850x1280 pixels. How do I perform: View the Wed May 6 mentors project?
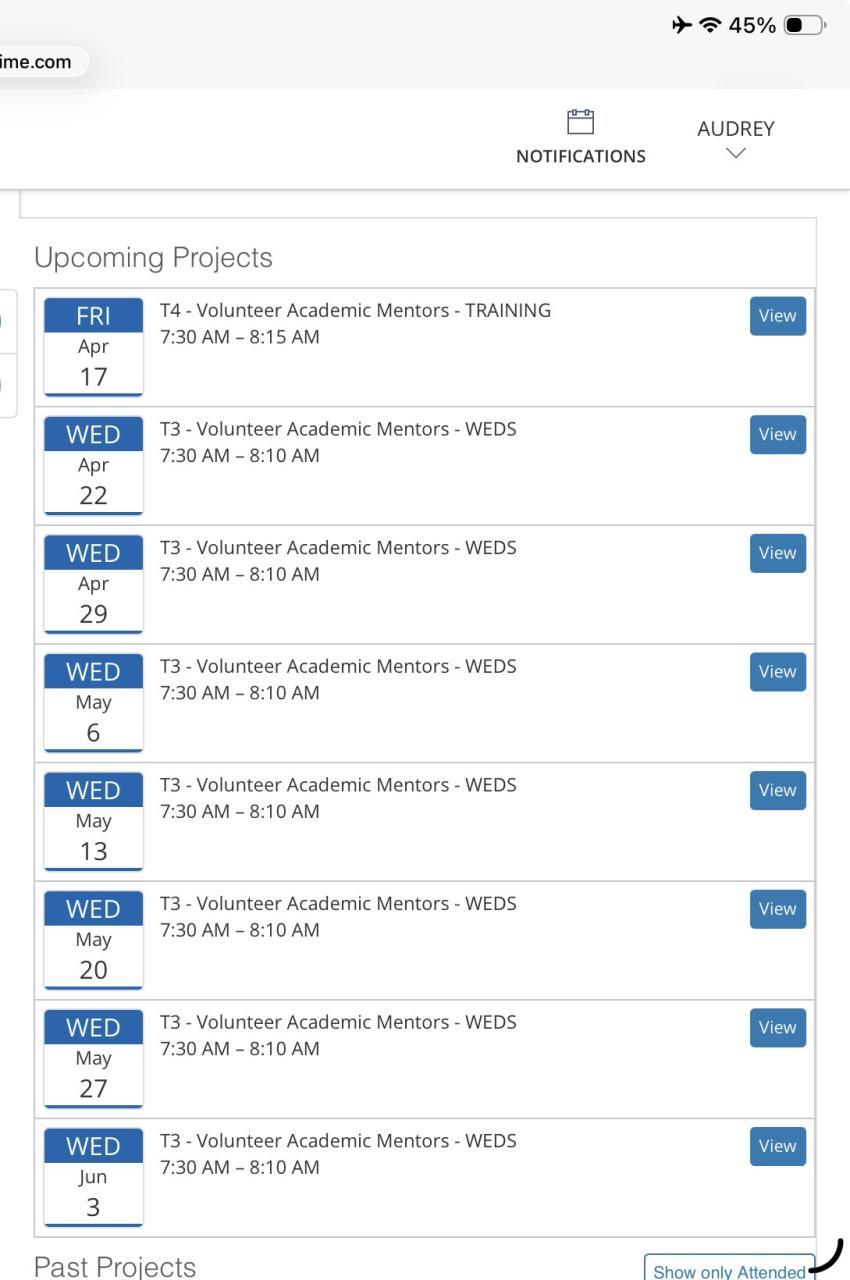(x=778, y=672)
